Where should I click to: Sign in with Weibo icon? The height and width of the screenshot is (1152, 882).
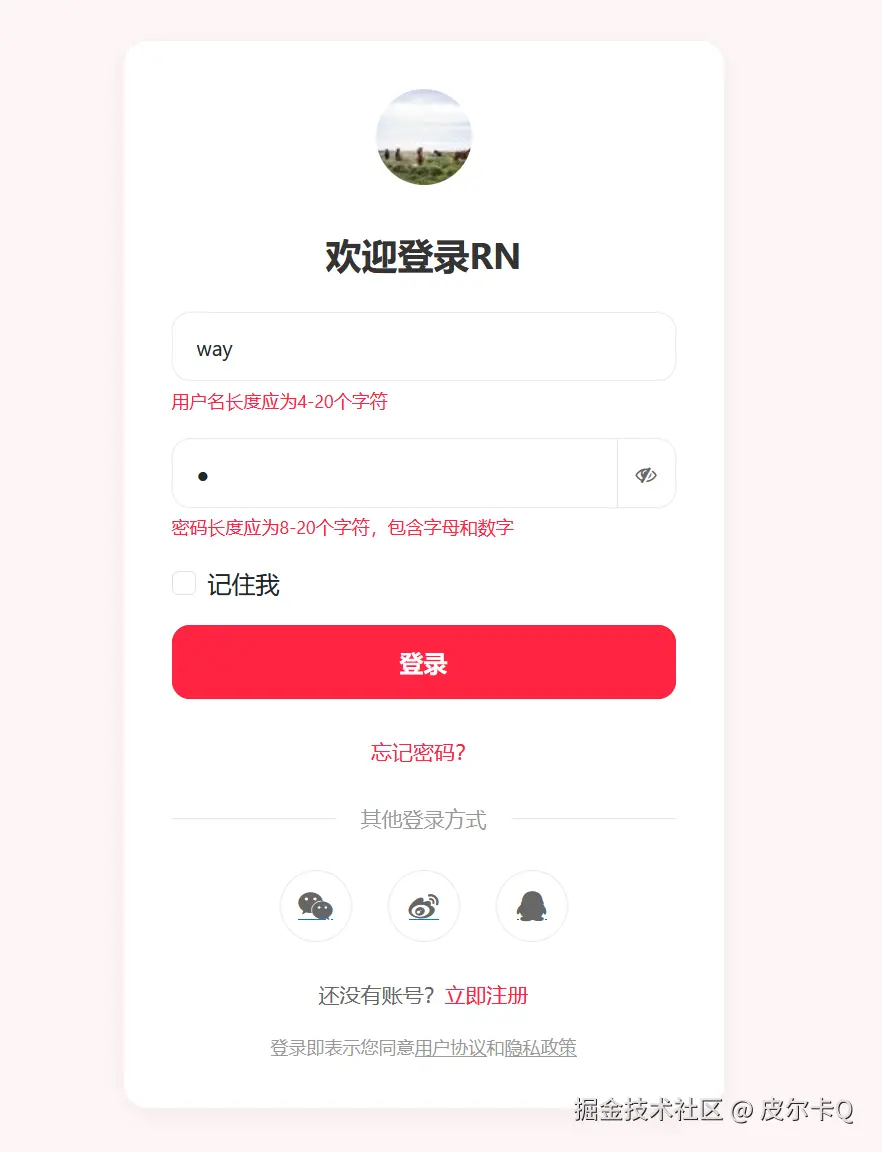[424, 906]
